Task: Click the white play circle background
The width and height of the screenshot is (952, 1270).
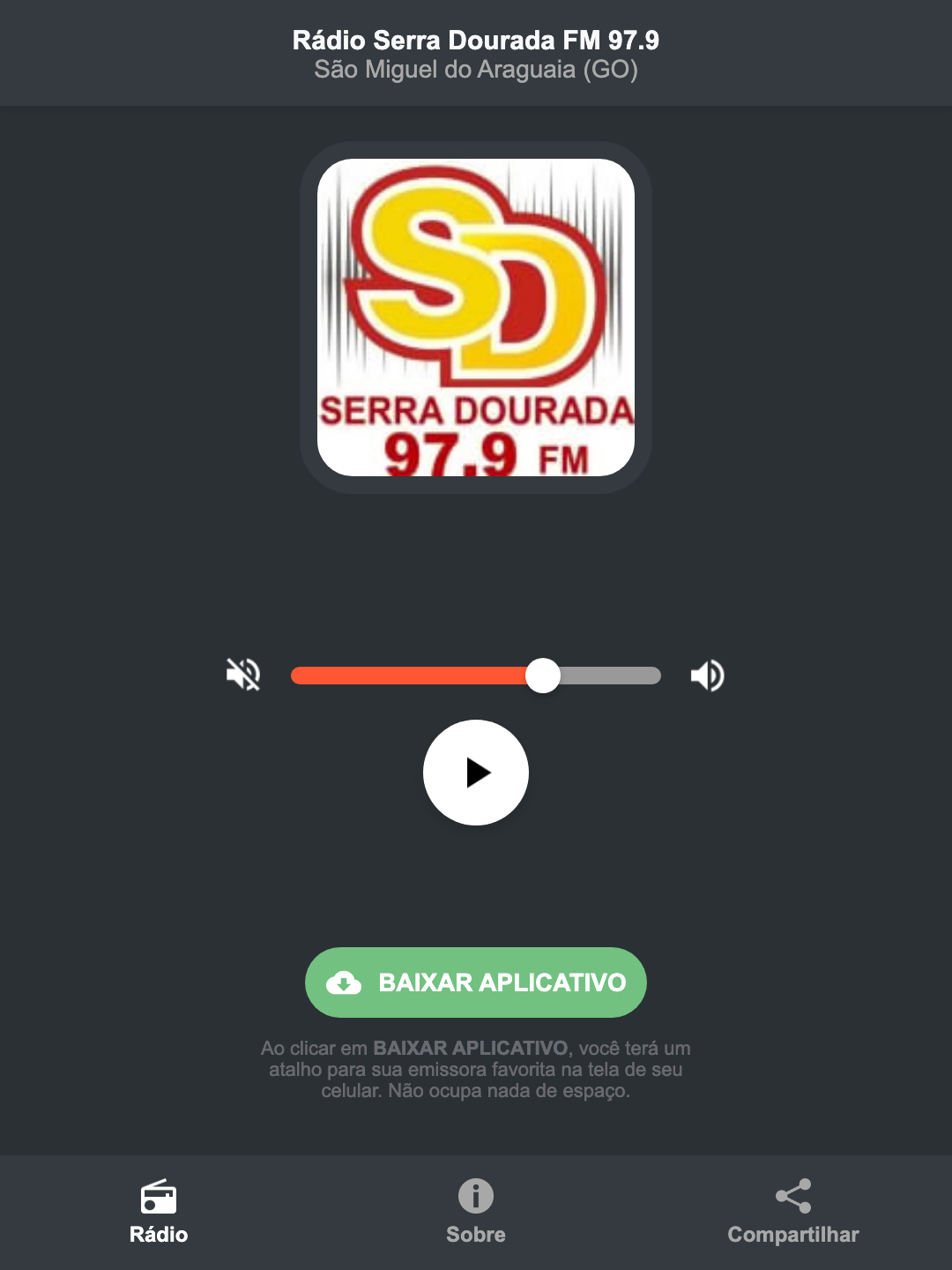Action: pyautogui.click(x=475, y=773)
